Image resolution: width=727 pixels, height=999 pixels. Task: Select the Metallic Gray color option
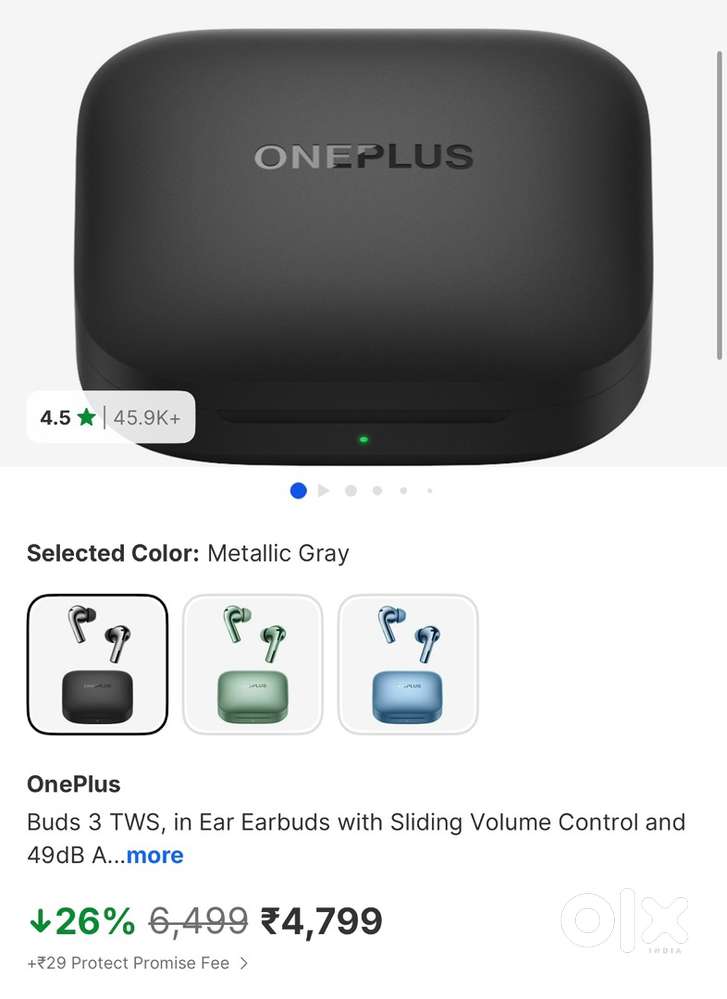coord(97,664)
